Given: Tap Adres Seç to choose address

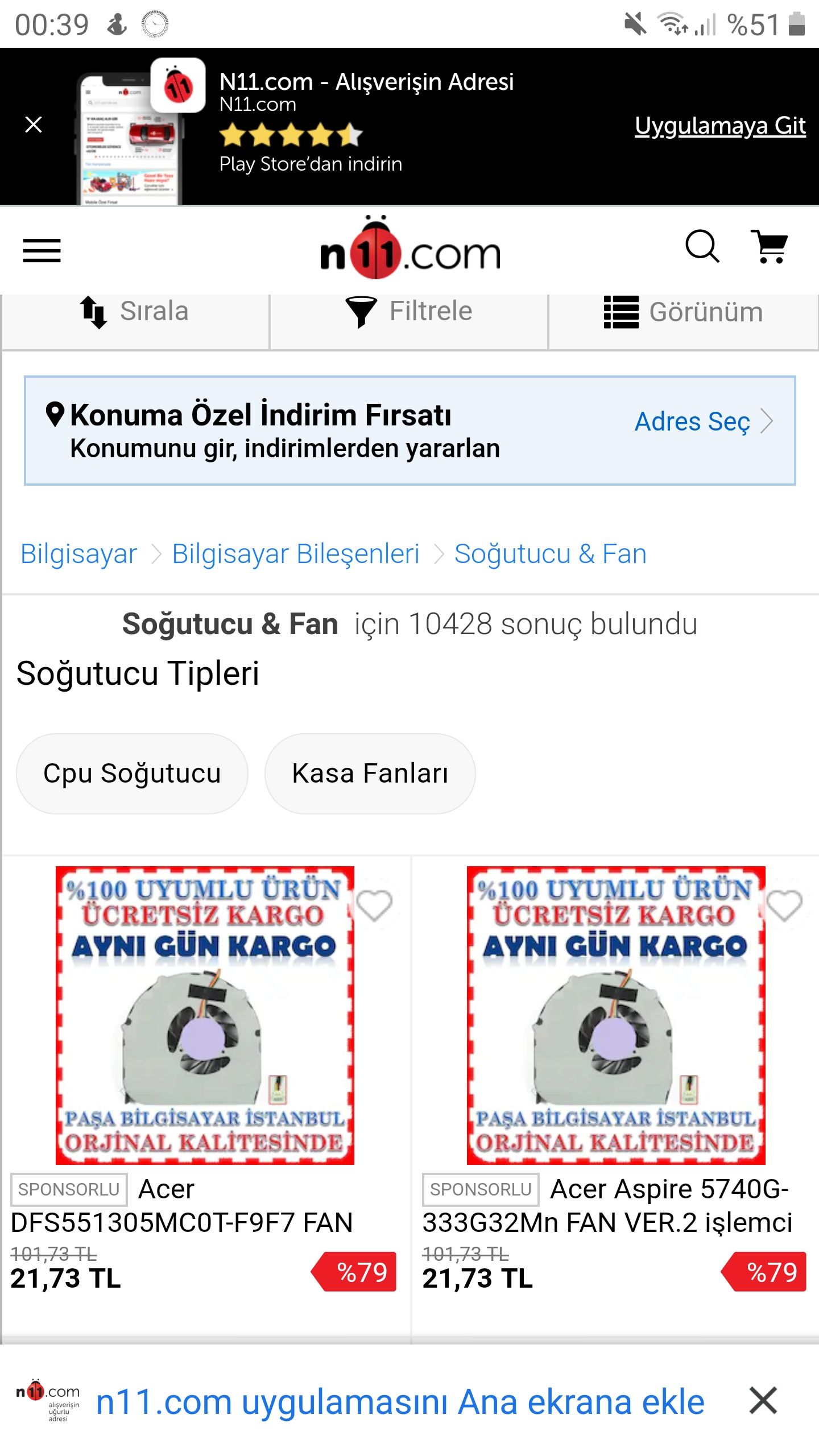Looking at the screenshot, I should (x=703, y=422).
